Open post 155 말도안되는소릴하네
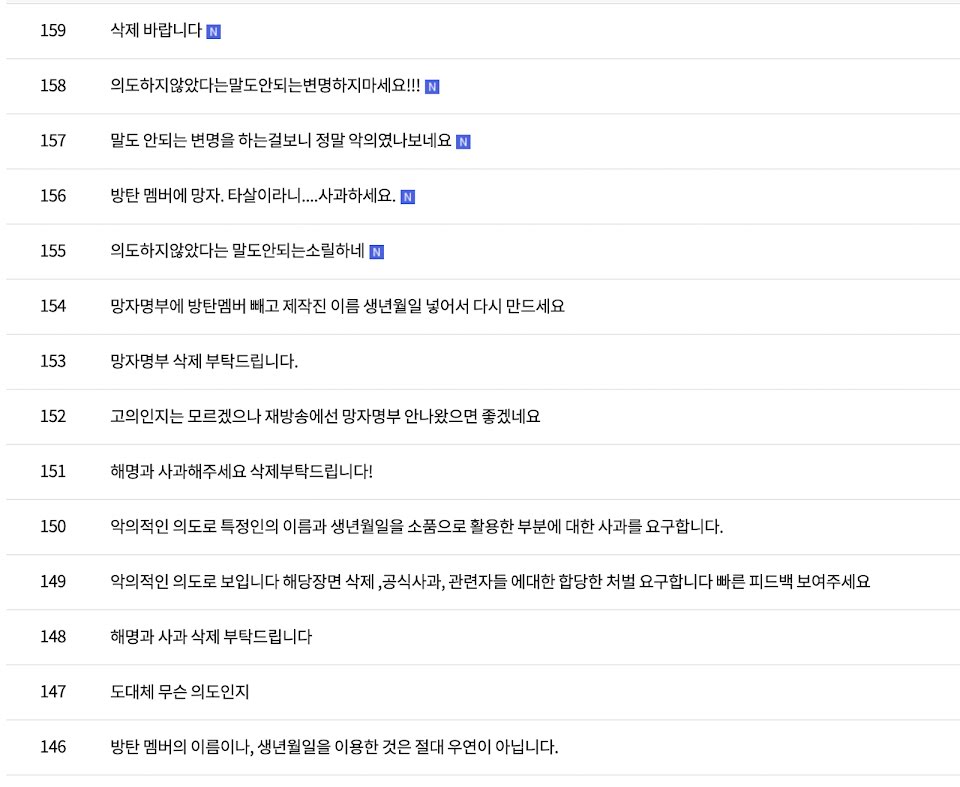The height and width of the screenshot is (787, 960). click(x=238, y=250)
